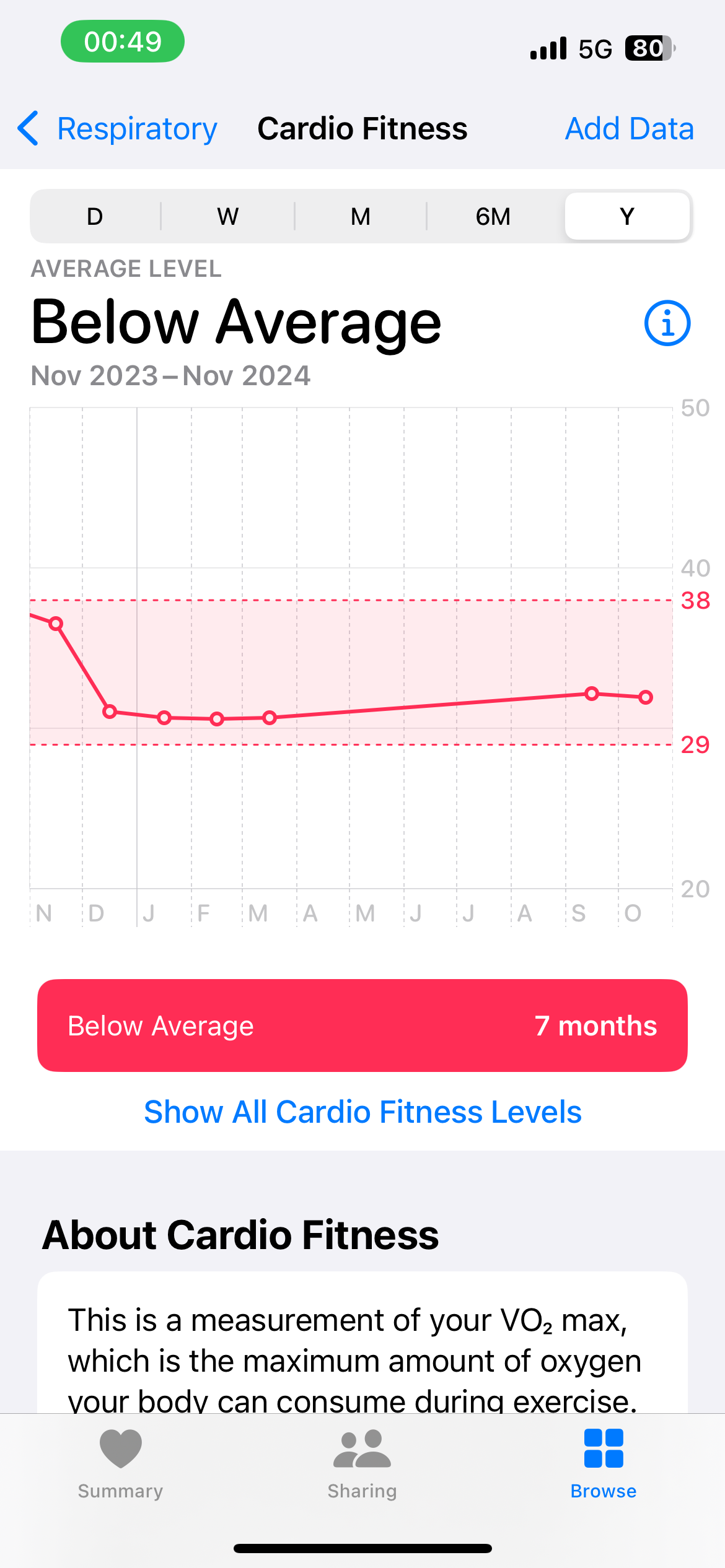Select the 6M time range
Image resolution: width=725 pixels, height=1568 pixels.
pos(493,217)
